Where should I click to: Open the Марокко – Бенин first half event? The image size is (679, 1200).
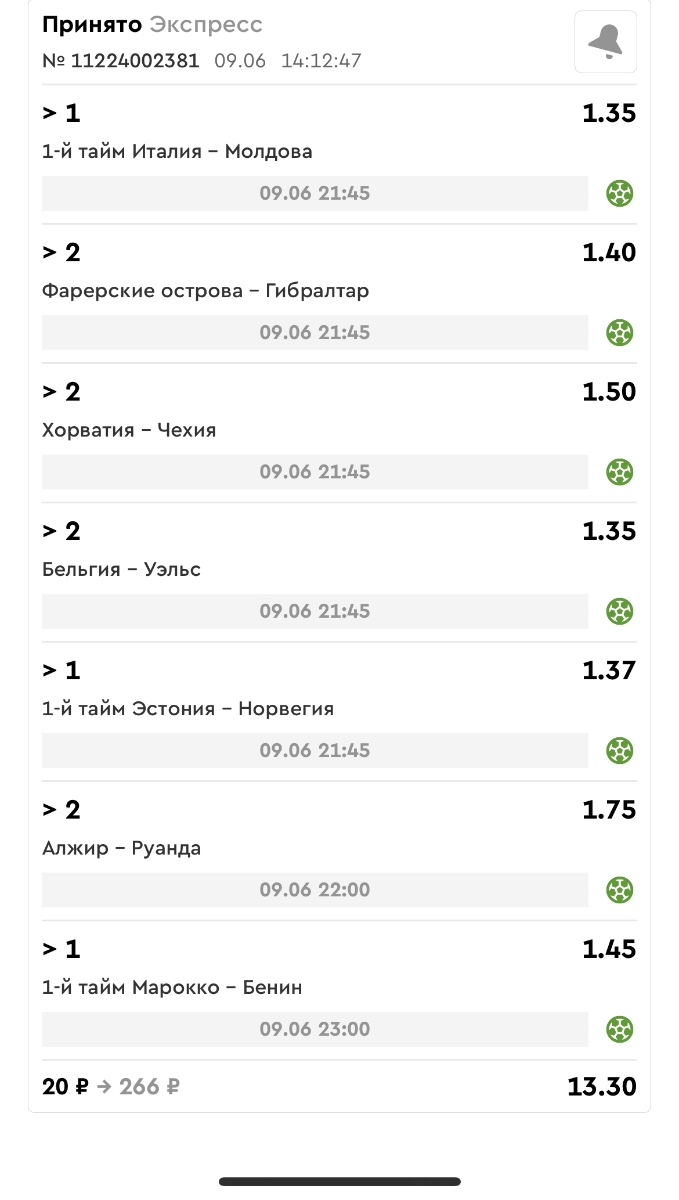tap(172, 988)
